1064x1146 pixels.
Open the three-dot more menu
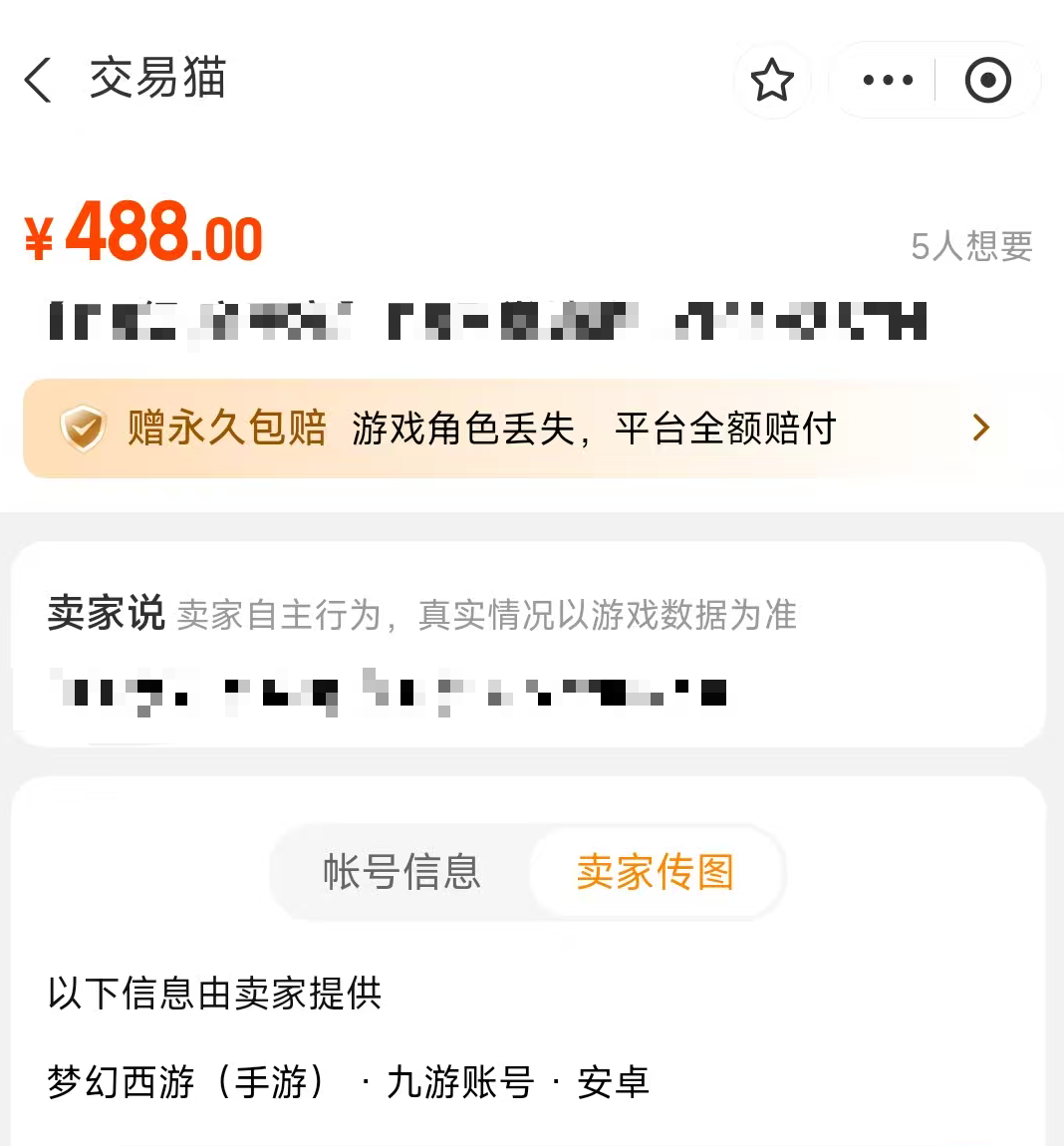point(887,81)
